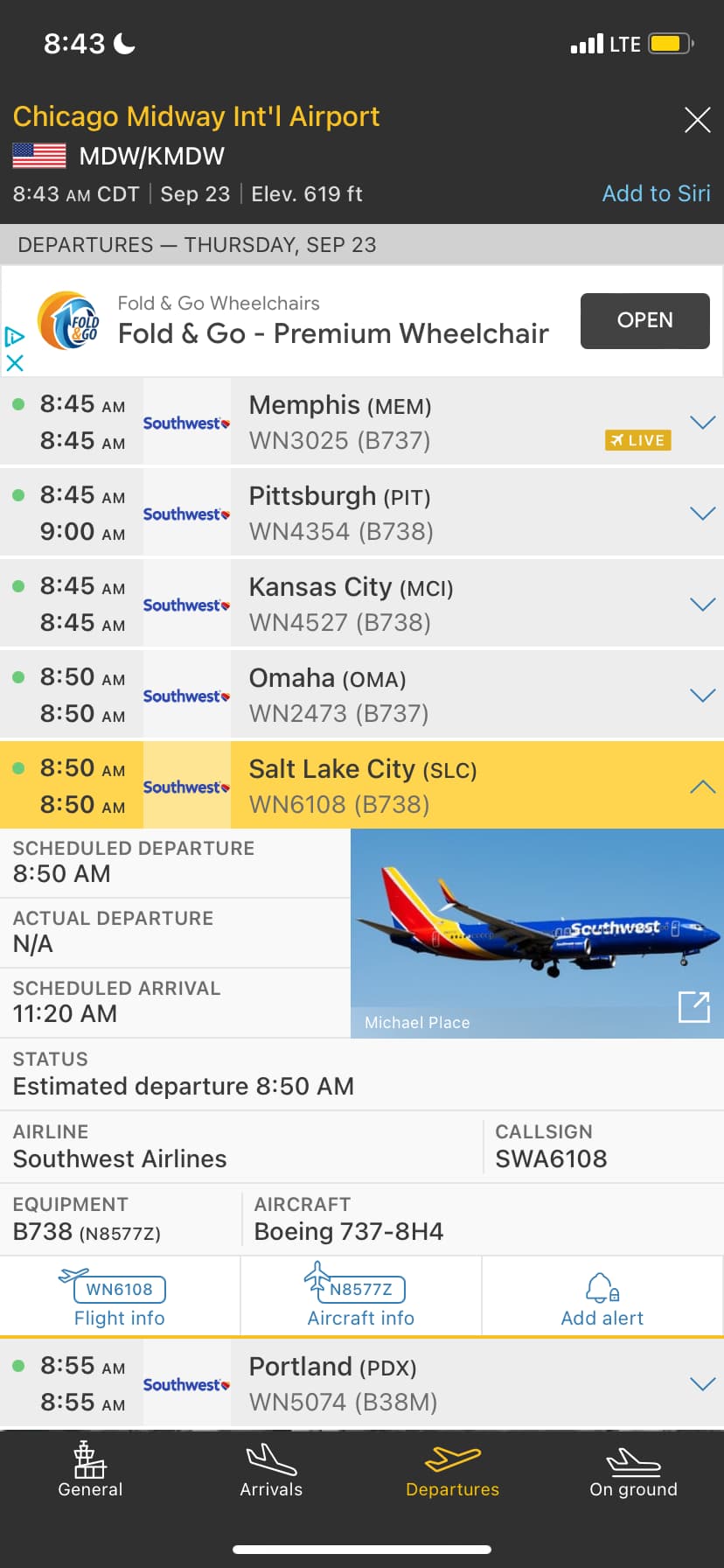The height and width of the screenshot is (1568, 724).
Task: Dismiss the ad with the X icon
Action: click(x=15, y=362)
